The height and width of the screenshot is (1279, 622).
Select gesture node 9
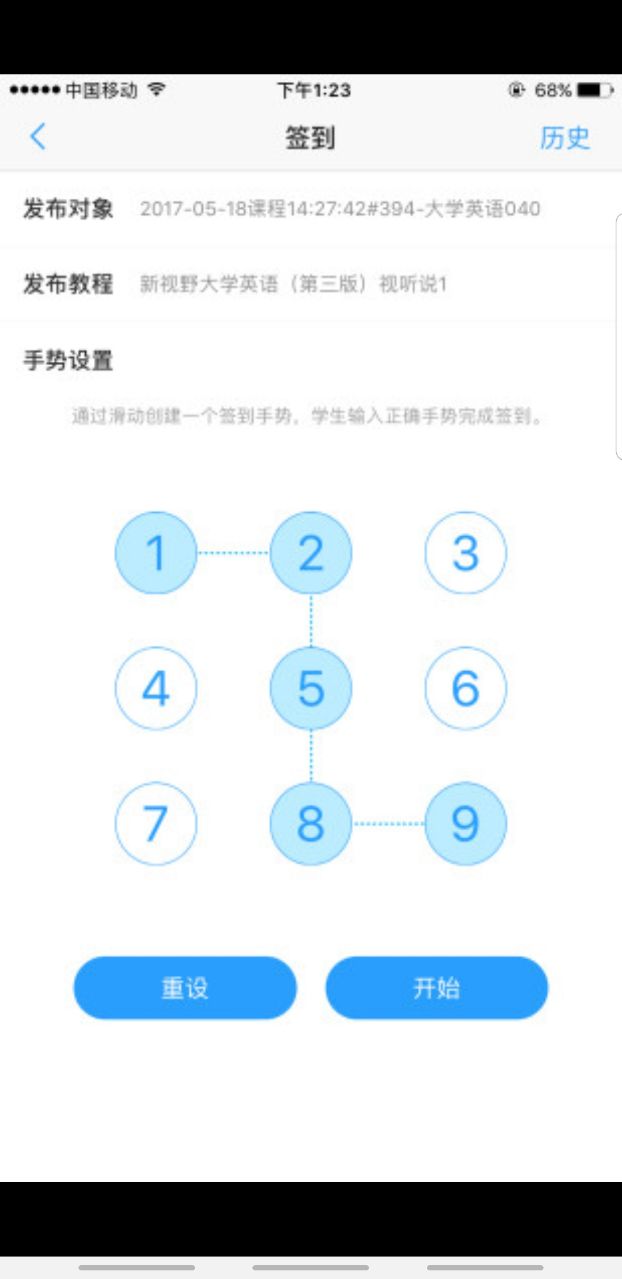466,824
